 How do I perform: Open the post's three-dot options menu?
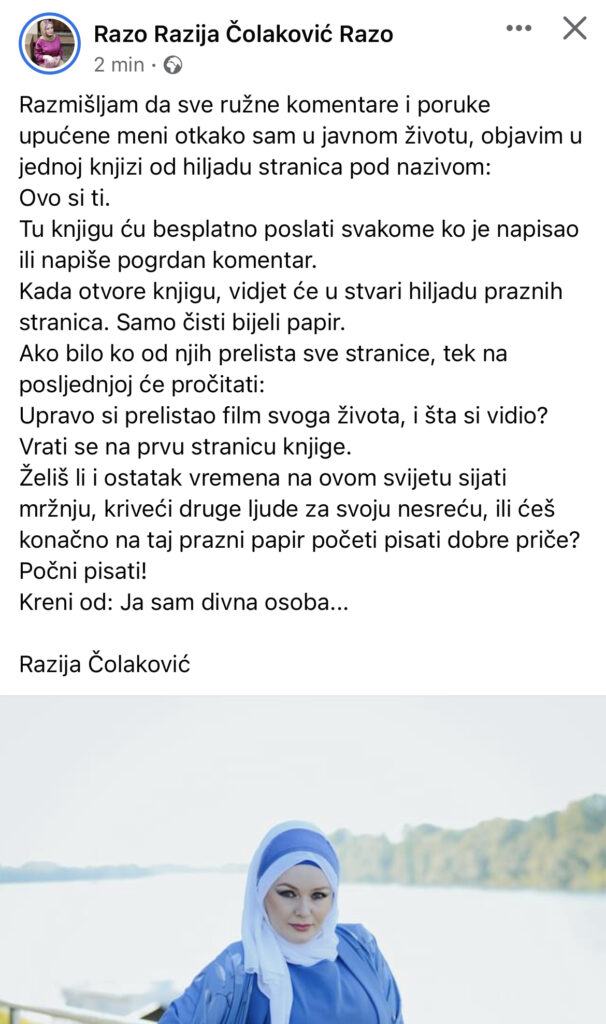click(x=519, y=28)
